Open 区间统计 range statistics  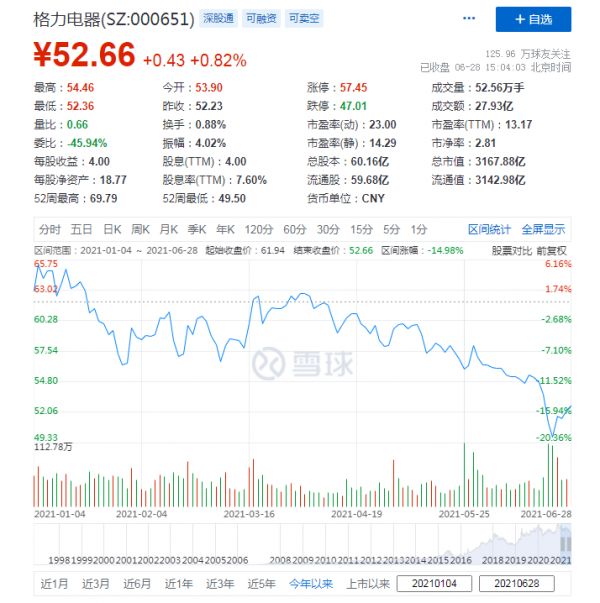[489, 229]
